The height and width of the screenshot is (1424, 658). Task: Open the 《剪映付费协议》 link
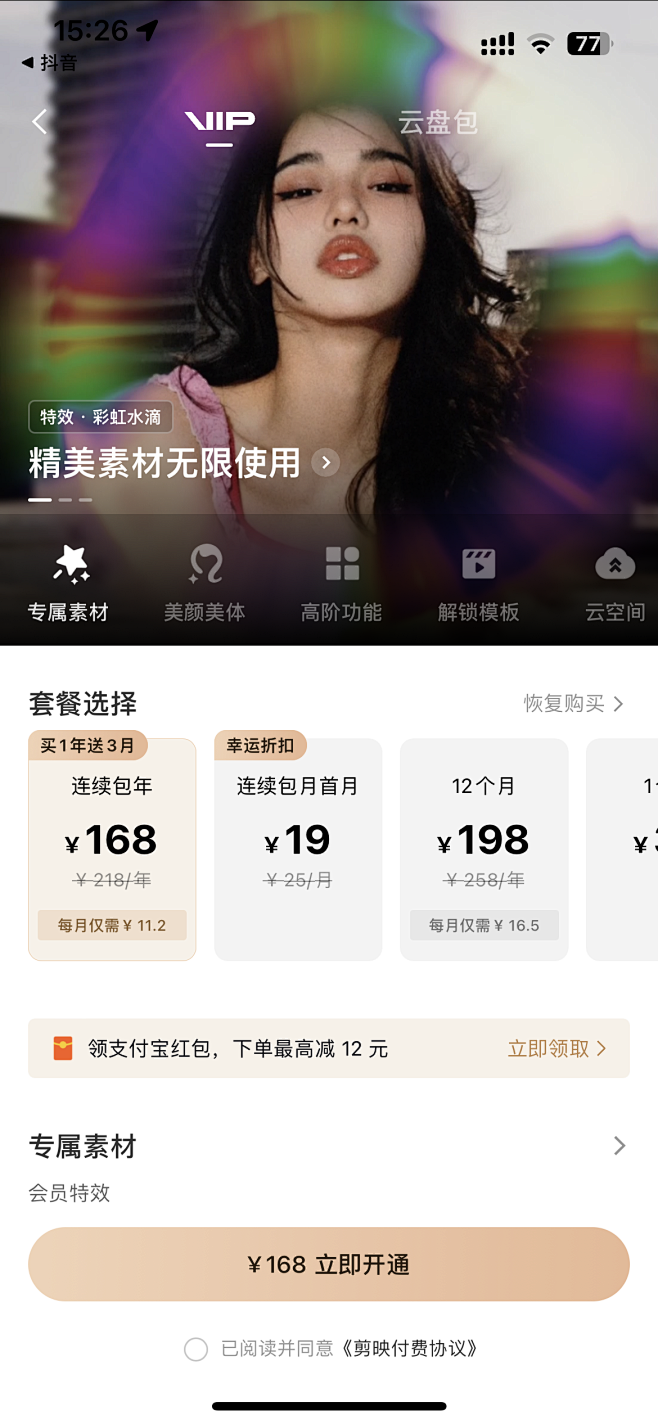(x=409, y=1349)
